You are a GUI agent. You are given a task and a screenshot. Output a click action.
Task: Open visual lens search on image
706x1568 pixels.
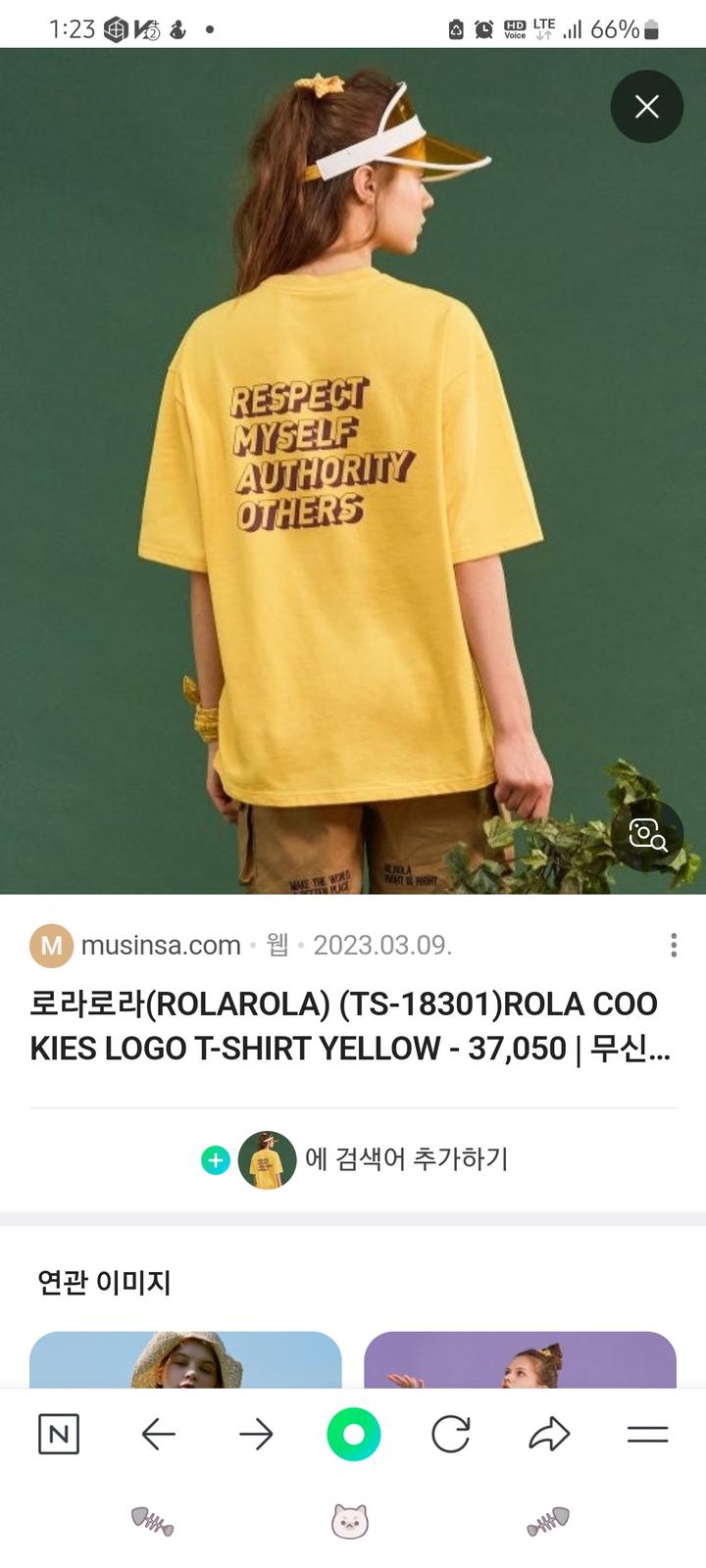tap(647, 835)
